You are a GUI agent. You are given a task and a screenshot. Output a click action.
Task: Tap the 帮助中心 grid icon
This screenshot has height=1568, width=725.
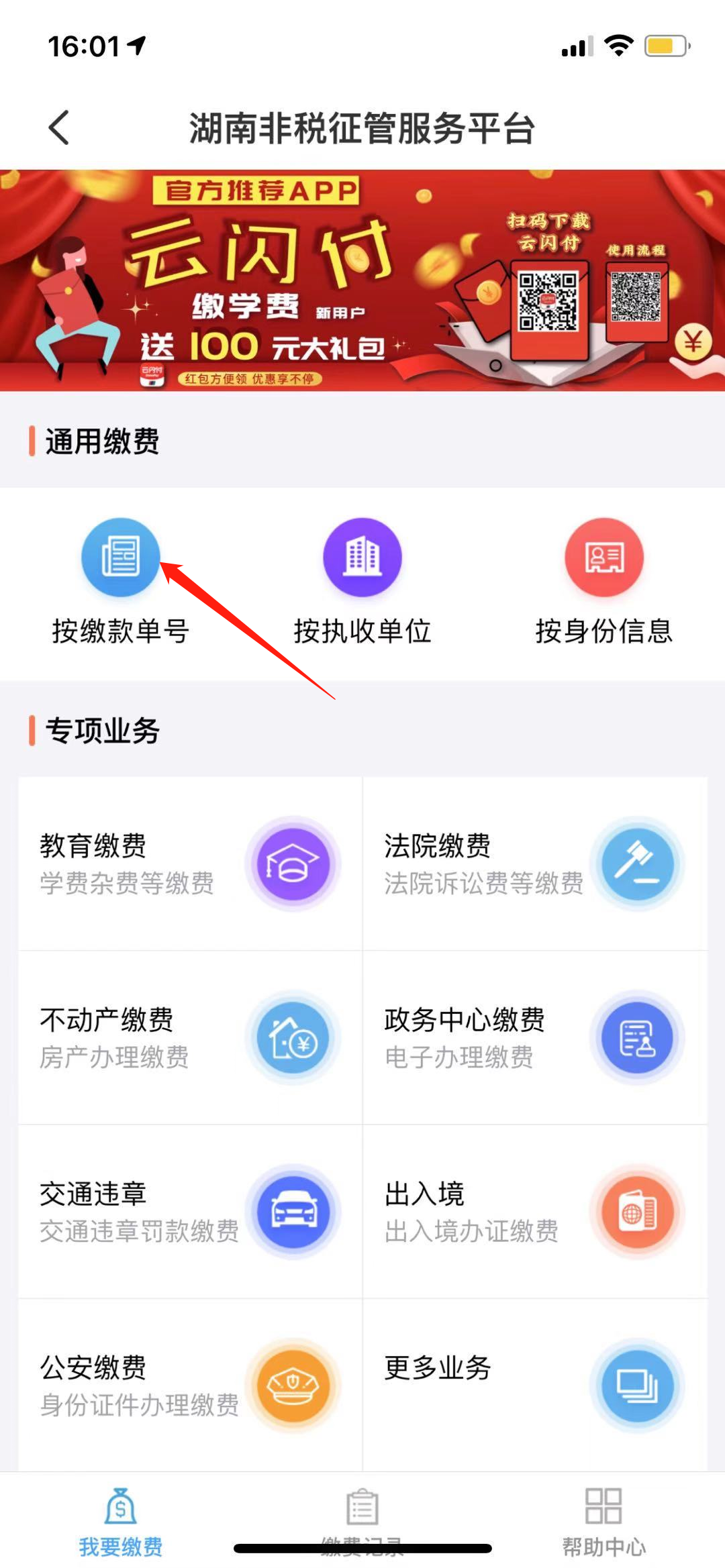tap(604, 1505)
